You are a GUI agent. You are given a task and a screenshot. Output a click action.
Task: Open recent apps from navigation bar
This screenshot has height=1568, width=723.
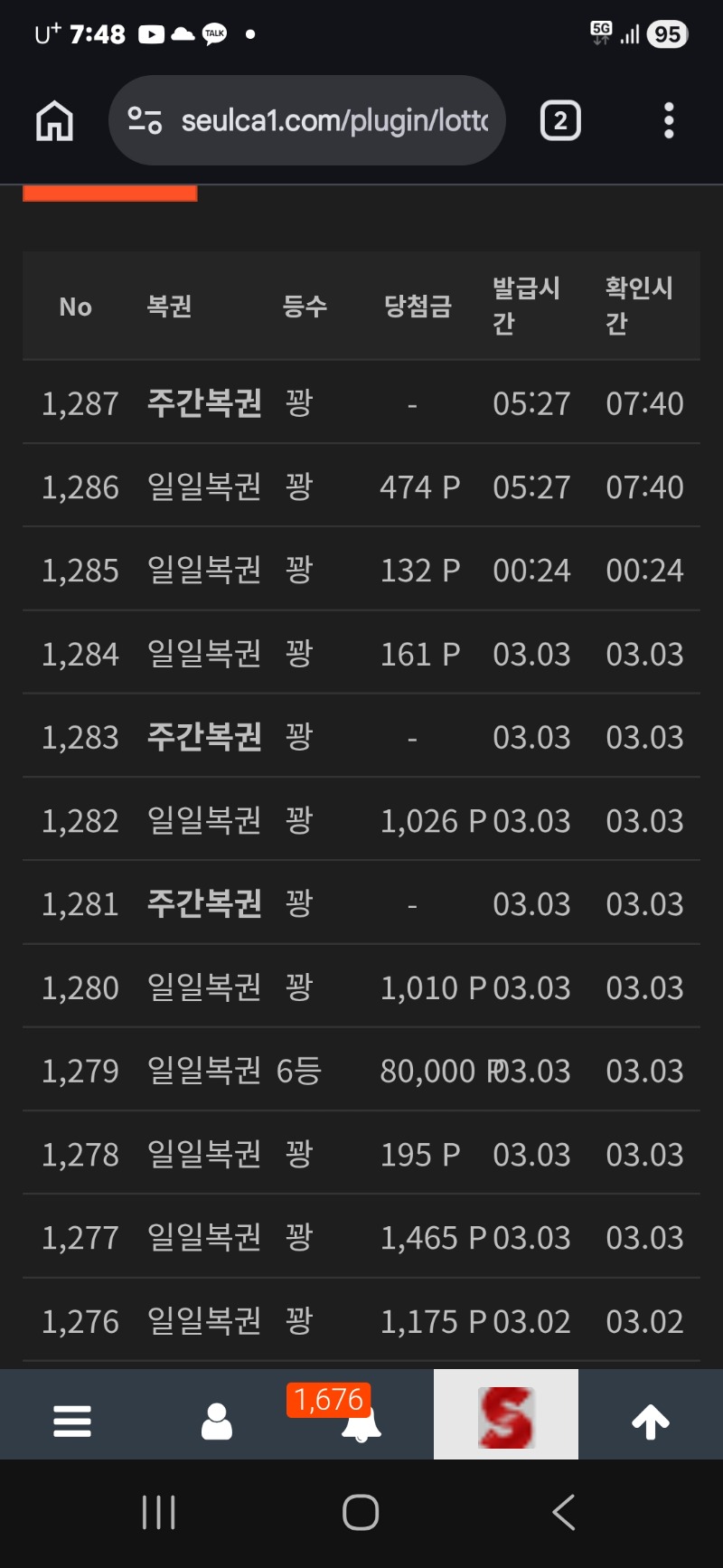click(159, 1512)
